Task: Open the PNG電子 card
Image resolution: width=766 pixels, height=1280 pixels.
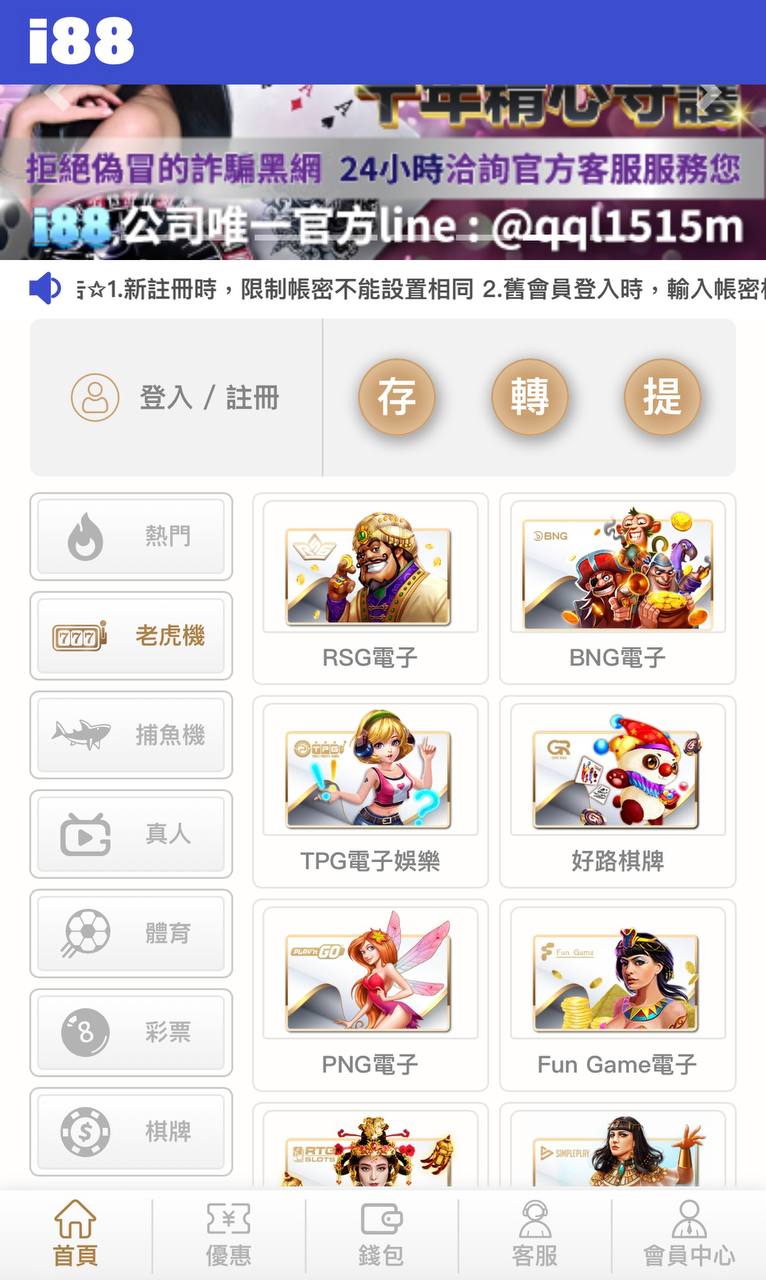Action: tap(370, 994)
